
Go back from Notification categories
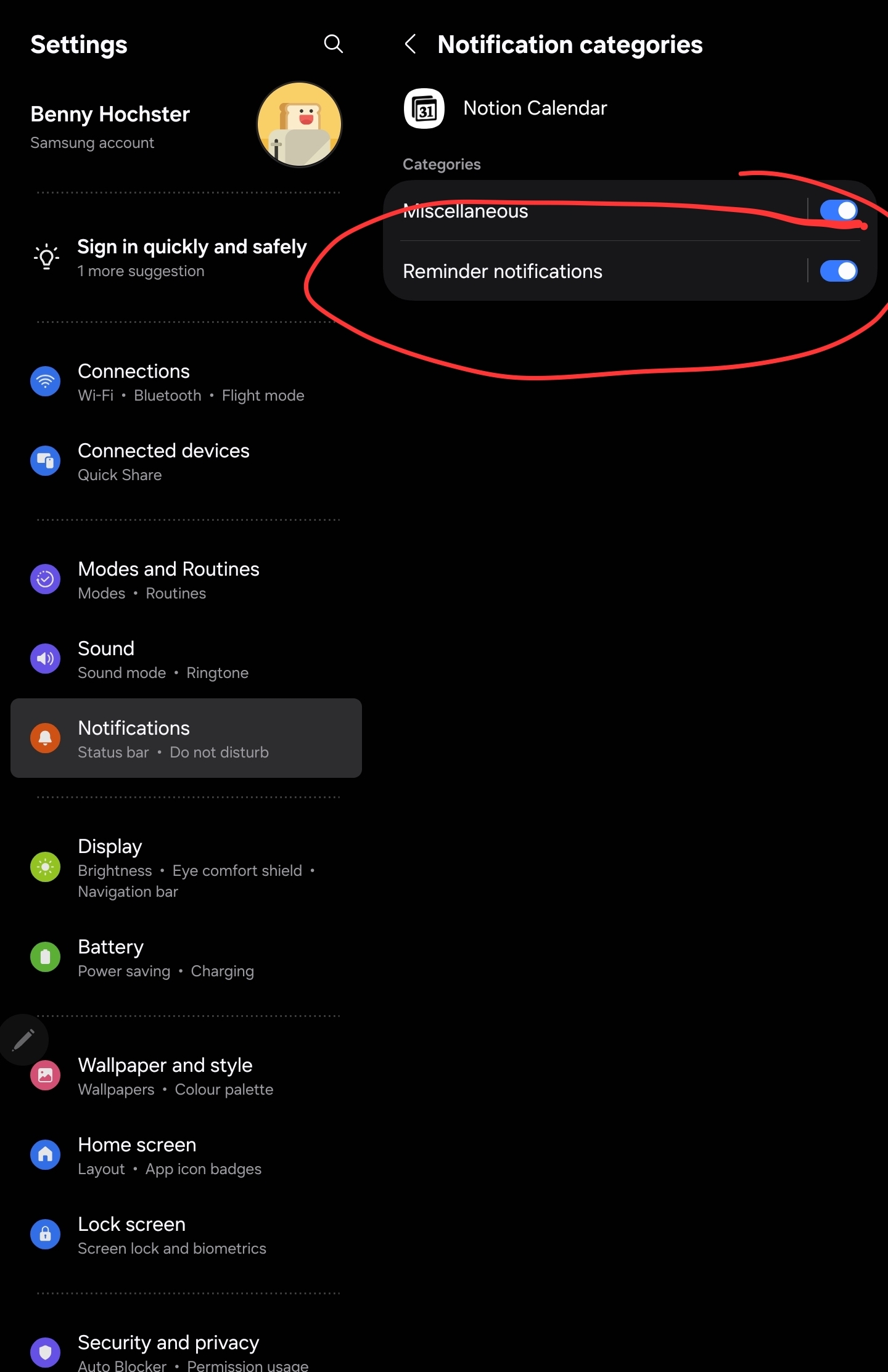click(x=411, y=44)
